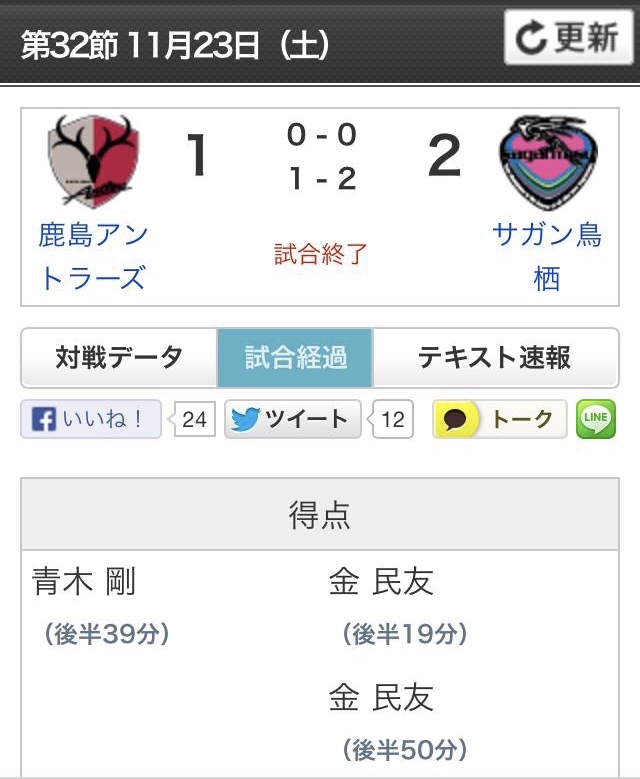The width and height of the screenshot is (640, 779).
Task: Open the 鹿島アントラーズ team page
Action: [93, 256]
